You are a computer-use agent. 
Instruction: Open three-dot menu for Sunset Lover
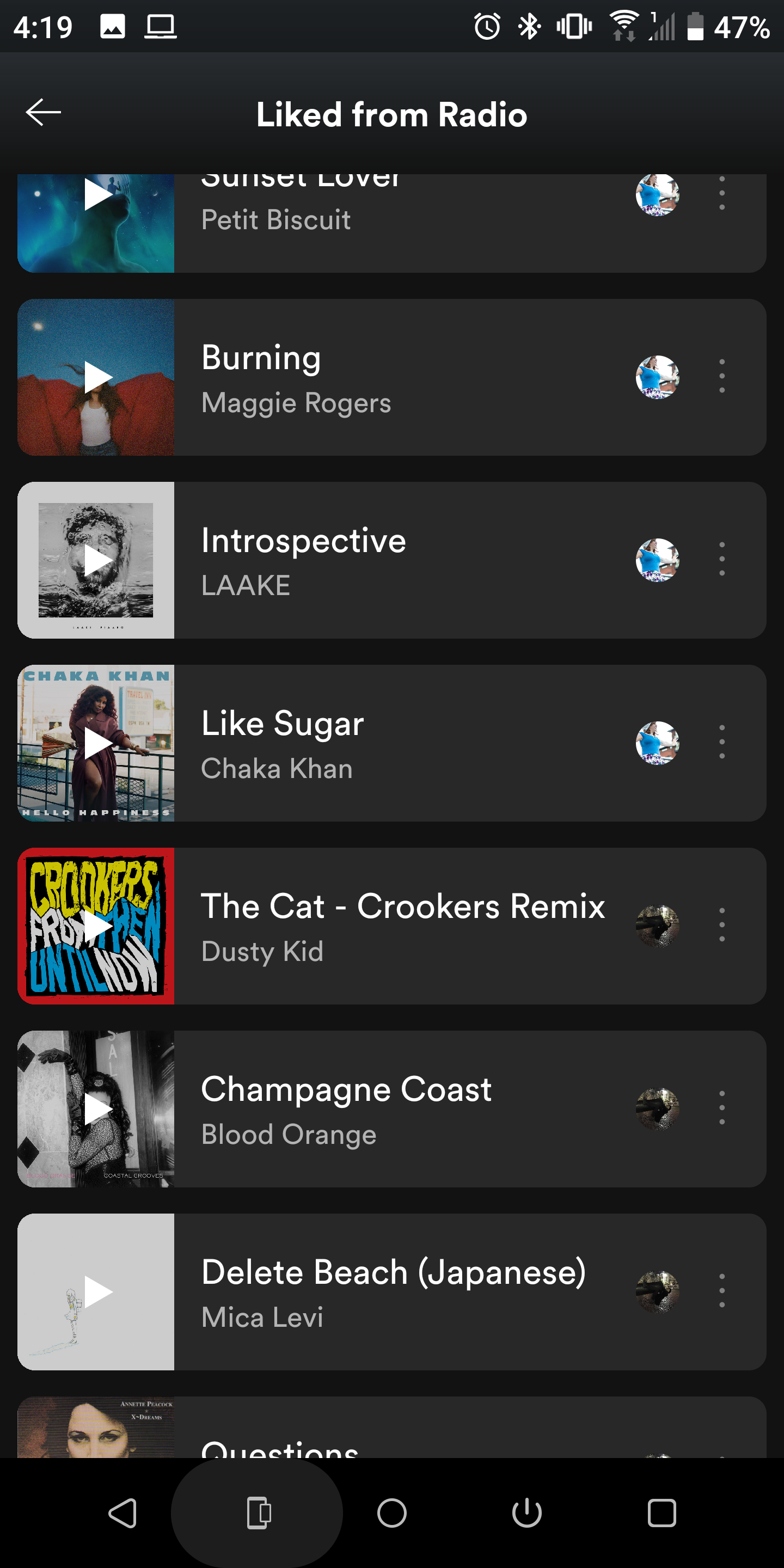pos(722,194)
